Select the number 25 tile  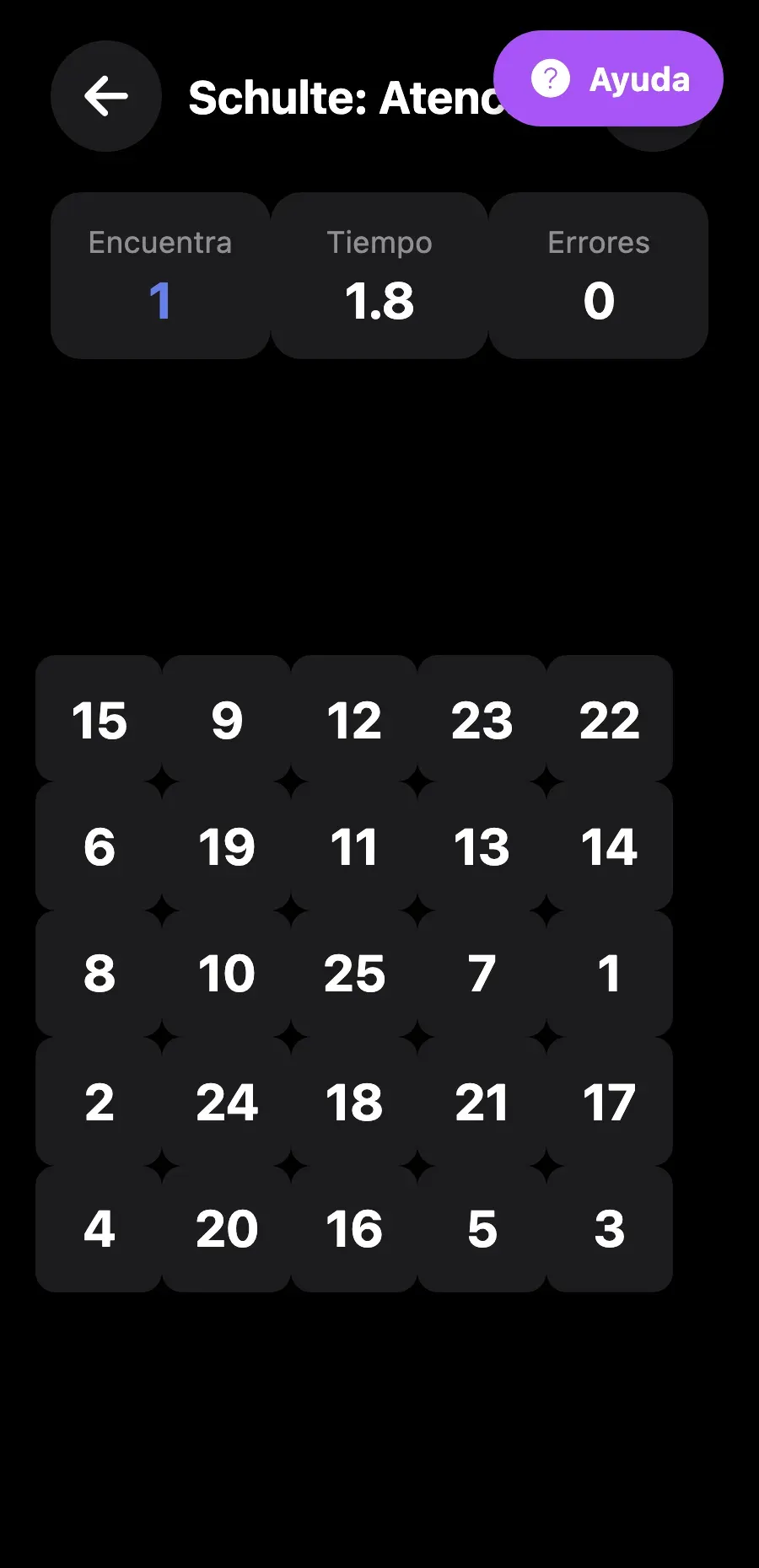click(354, 974)
